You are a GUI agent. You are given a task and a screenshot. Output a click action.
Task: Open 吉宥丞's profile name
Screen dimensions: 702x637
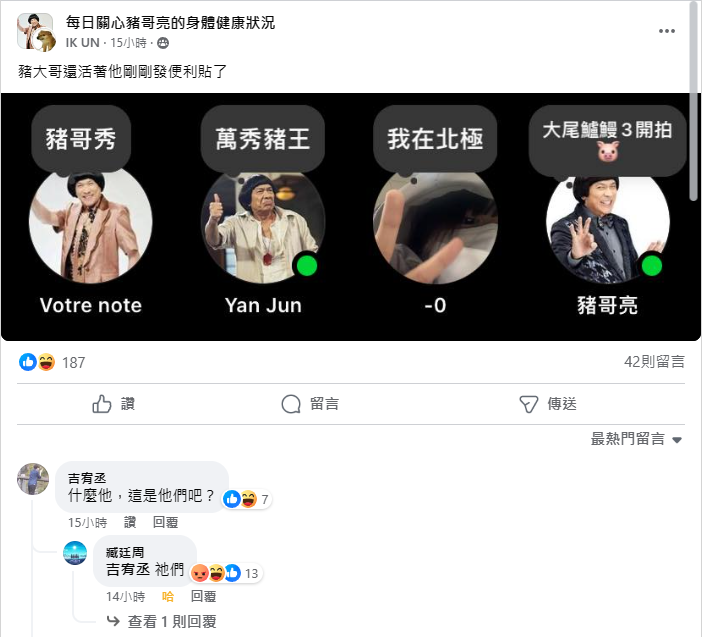(86, 478)
